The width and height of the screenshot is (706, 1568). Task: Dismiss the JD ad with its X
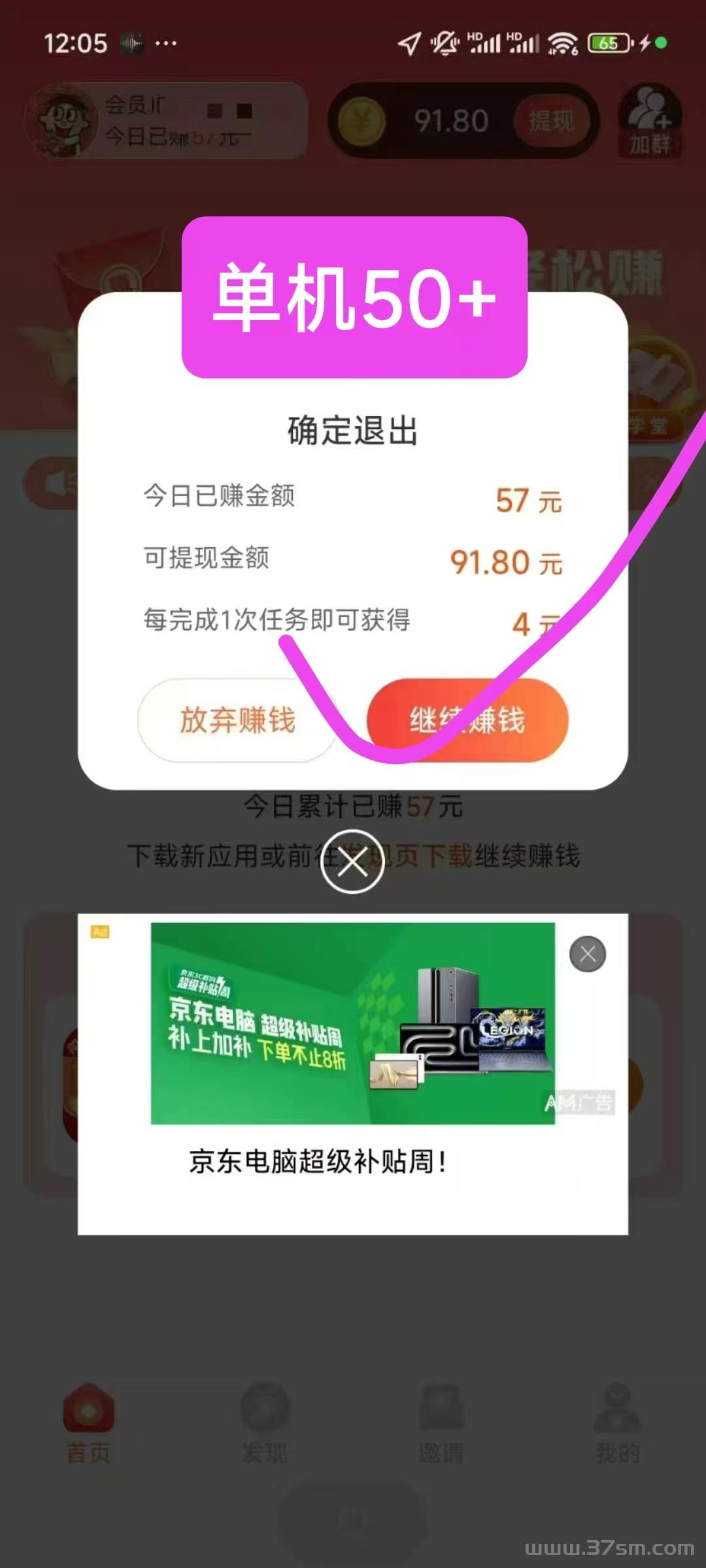tap(586, 955)
